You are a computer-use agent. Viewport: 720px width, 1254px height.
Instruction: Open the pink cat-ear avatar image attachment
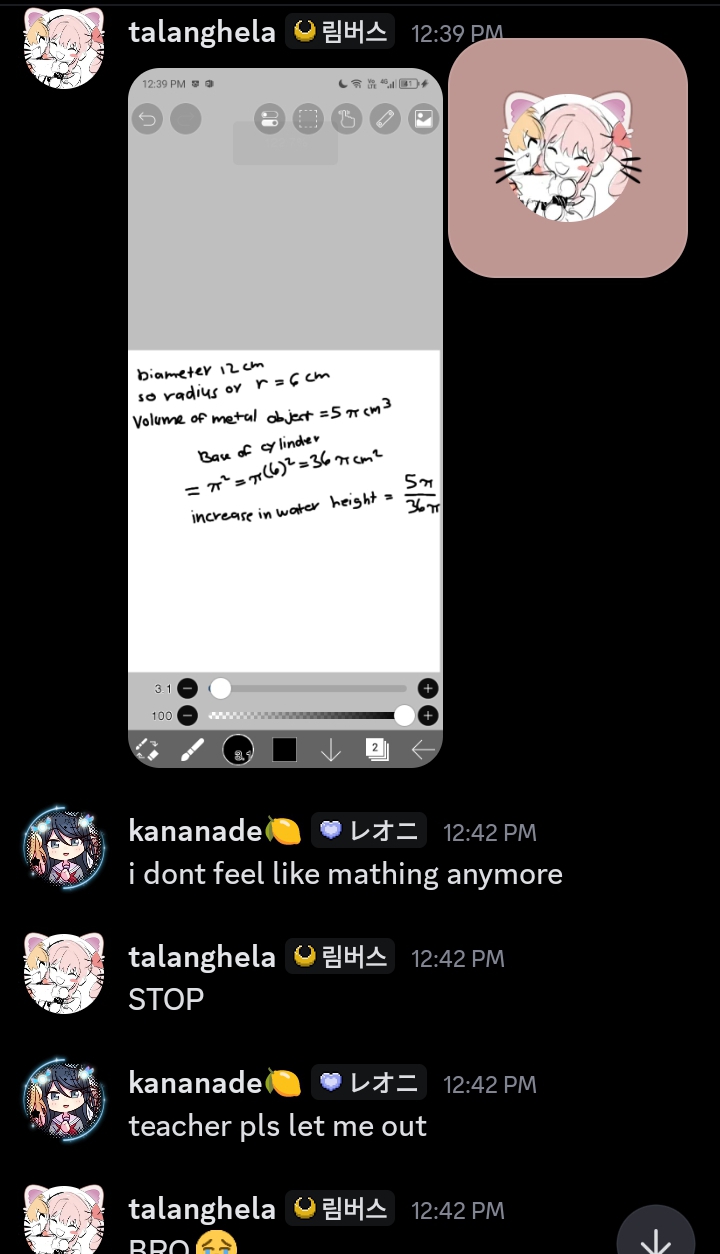(567, 158)
